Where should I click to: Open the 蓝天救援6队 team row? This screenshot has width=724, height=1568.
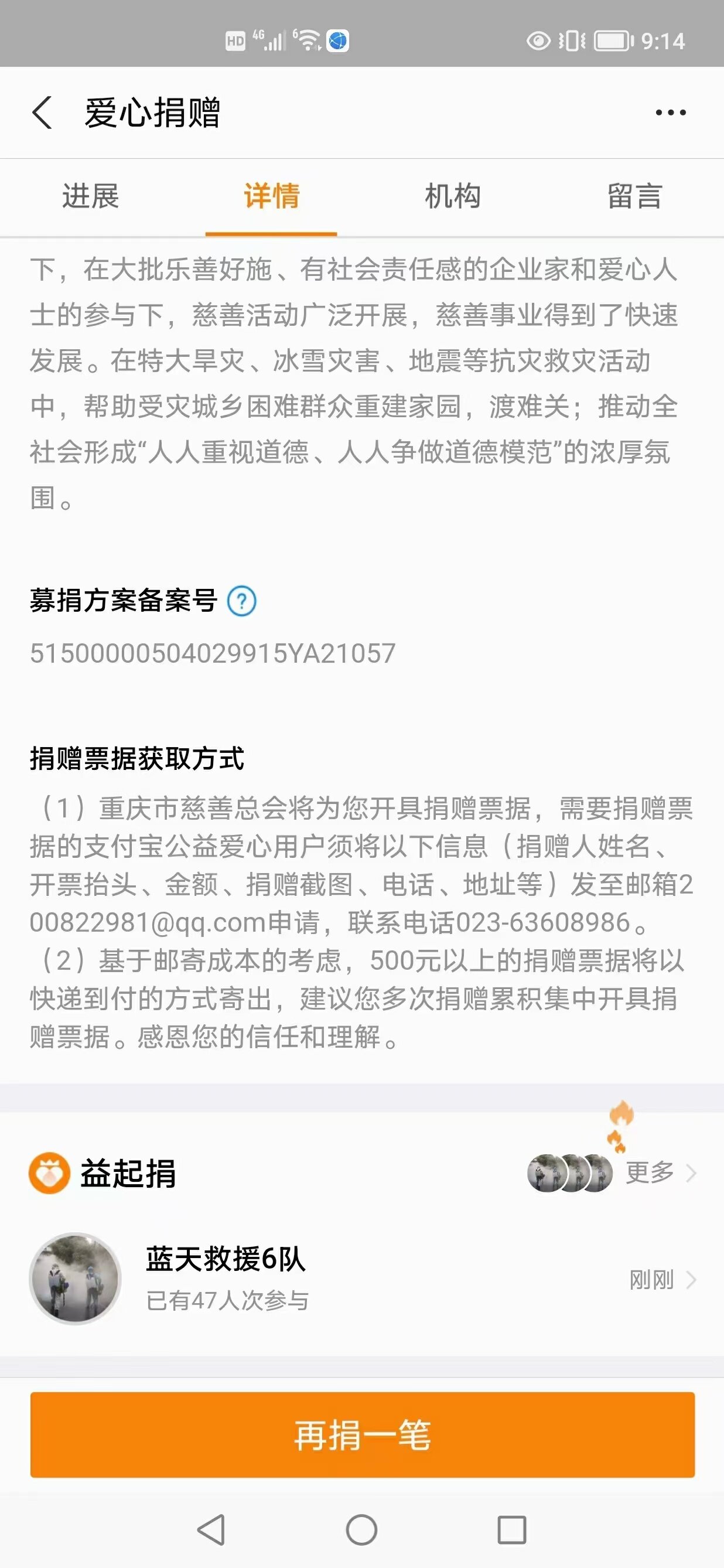click(x=362, y=1279)
